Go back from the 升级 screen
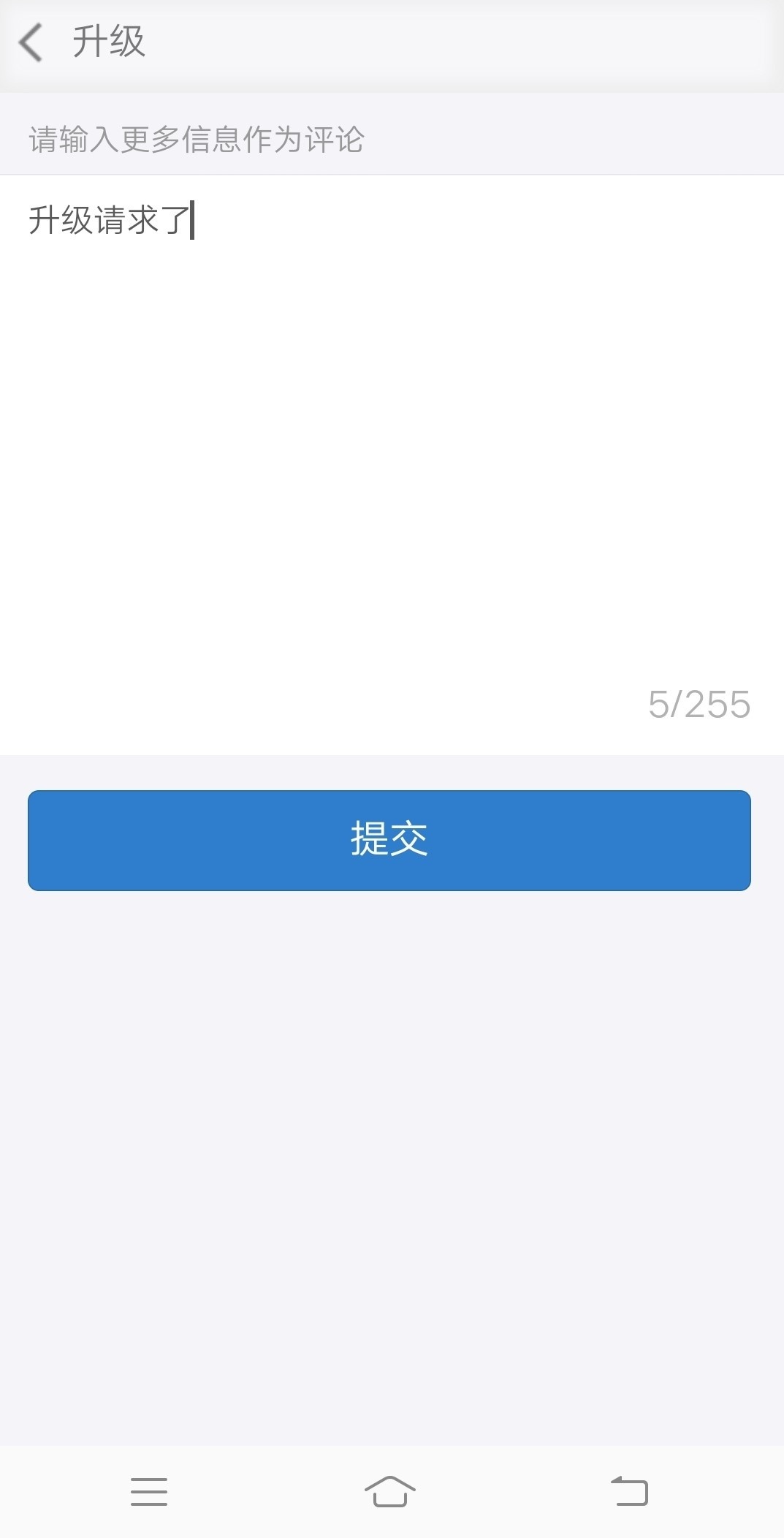 coord(31,42)
